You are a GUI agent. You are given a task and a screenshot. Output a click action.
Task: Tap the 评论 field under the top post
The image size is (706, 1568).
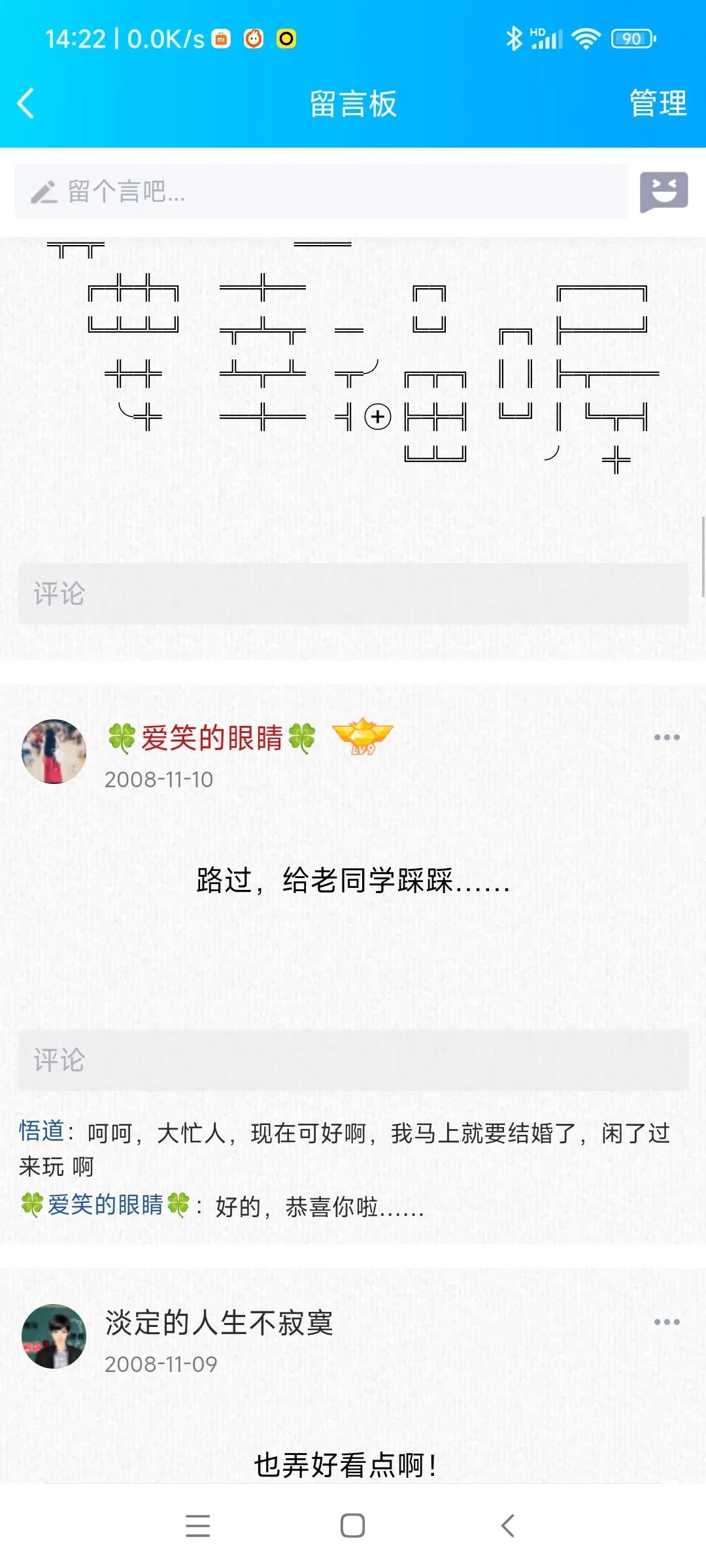353,595
